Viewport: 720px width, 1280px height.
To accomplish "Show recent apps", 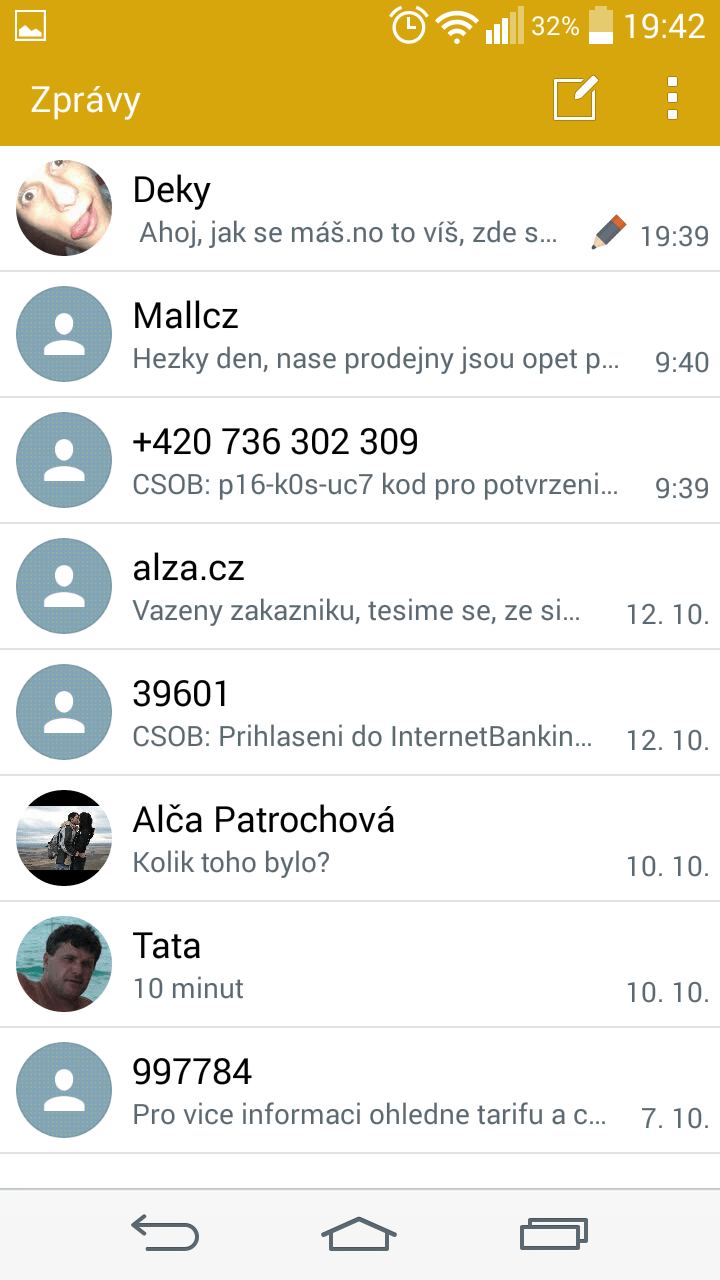I will tap(554, 1234).
